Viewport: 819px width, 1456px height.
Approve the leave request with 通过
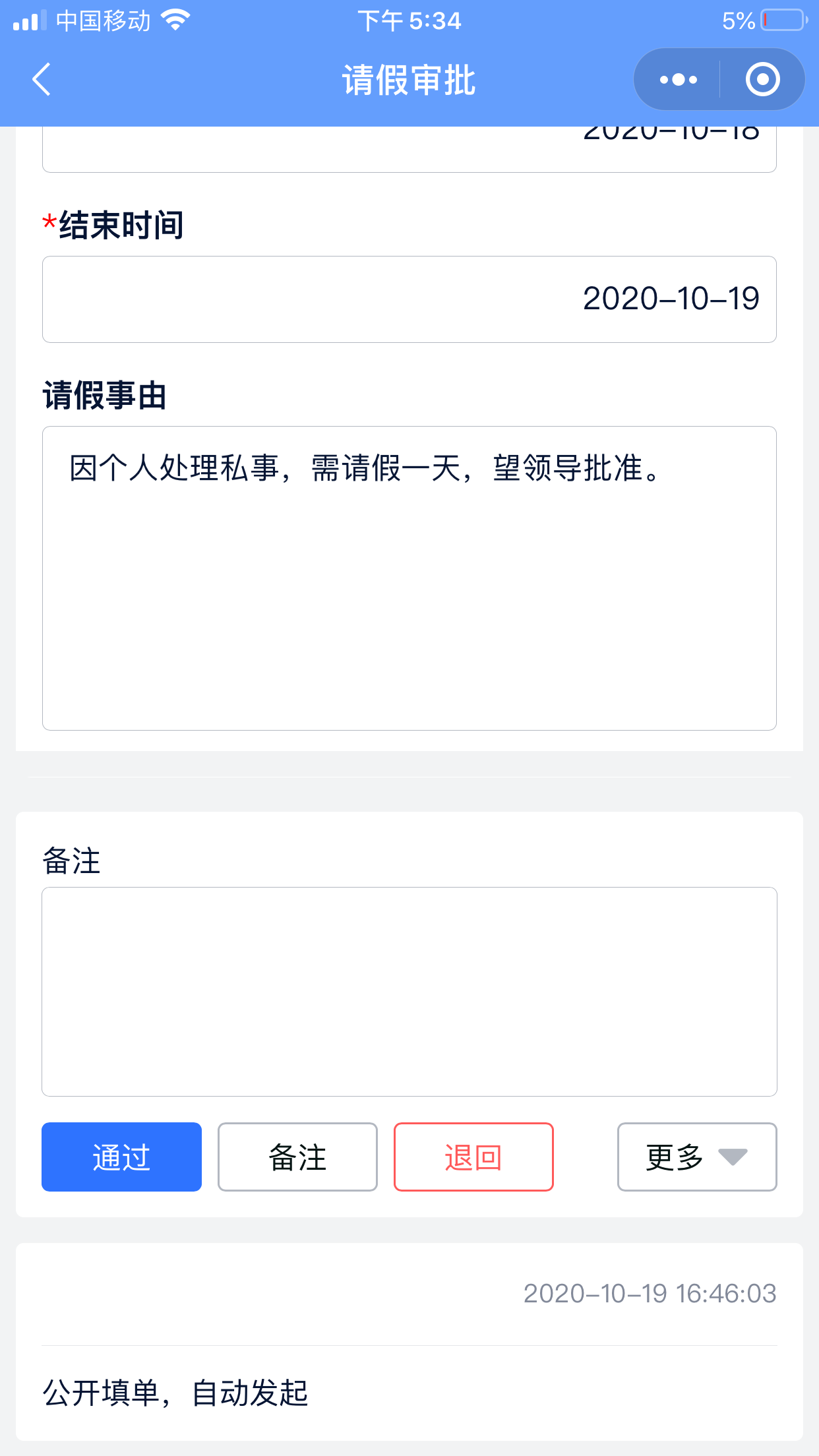(x=121, y=1157)
